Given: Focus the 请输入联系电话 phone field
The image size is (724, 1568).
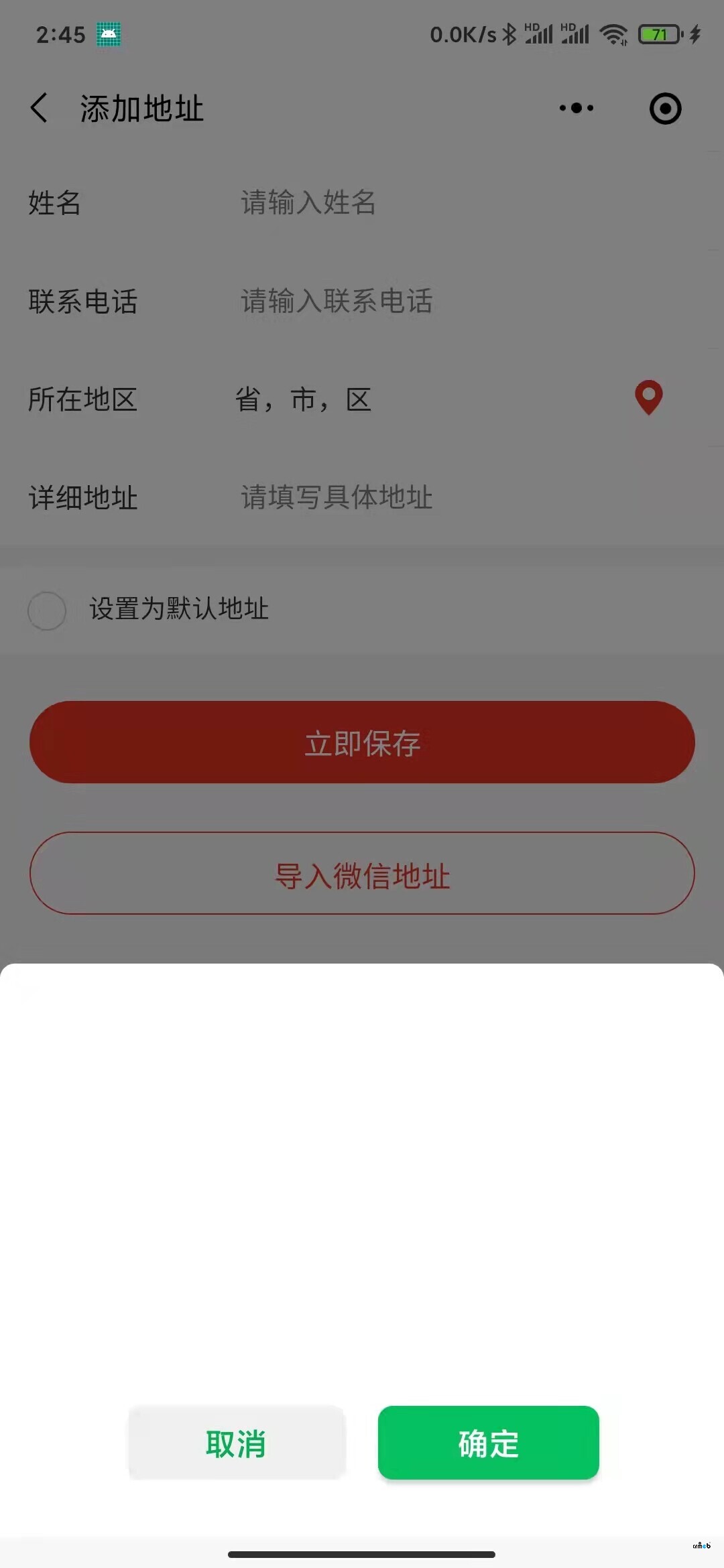Looking at the screenshot, I should 402,301.
